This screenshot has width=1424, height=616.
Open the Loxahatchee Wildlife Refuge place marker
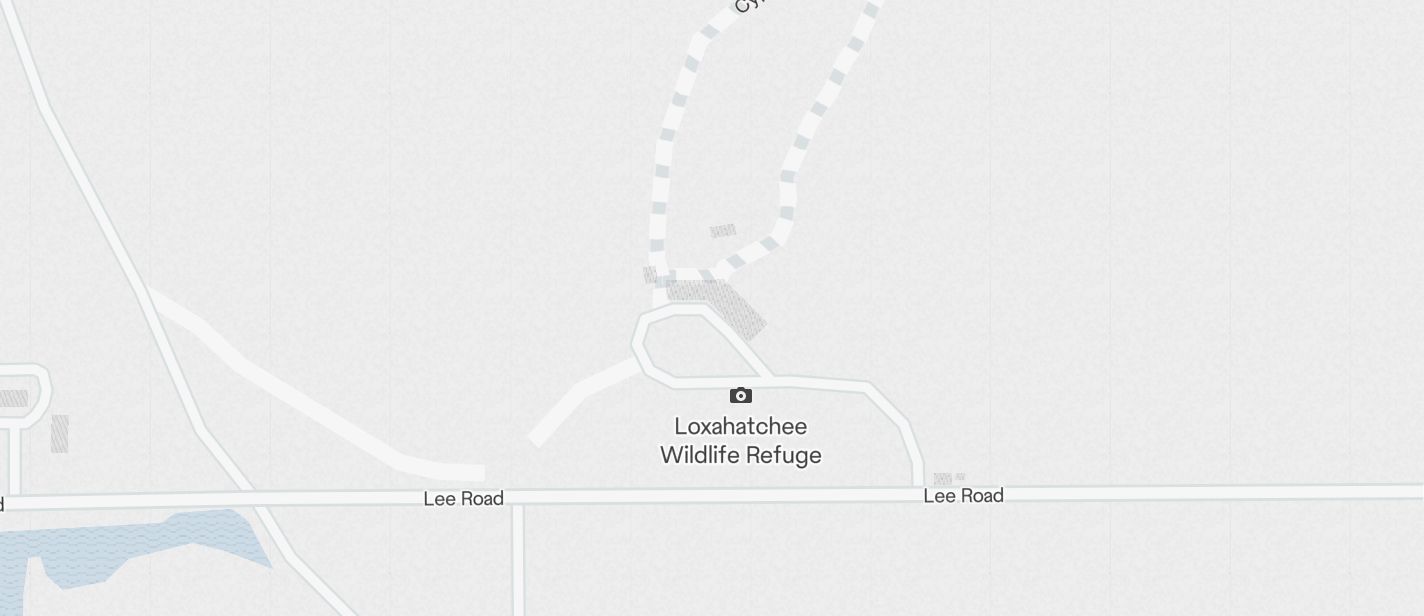(x=740, y=396)
